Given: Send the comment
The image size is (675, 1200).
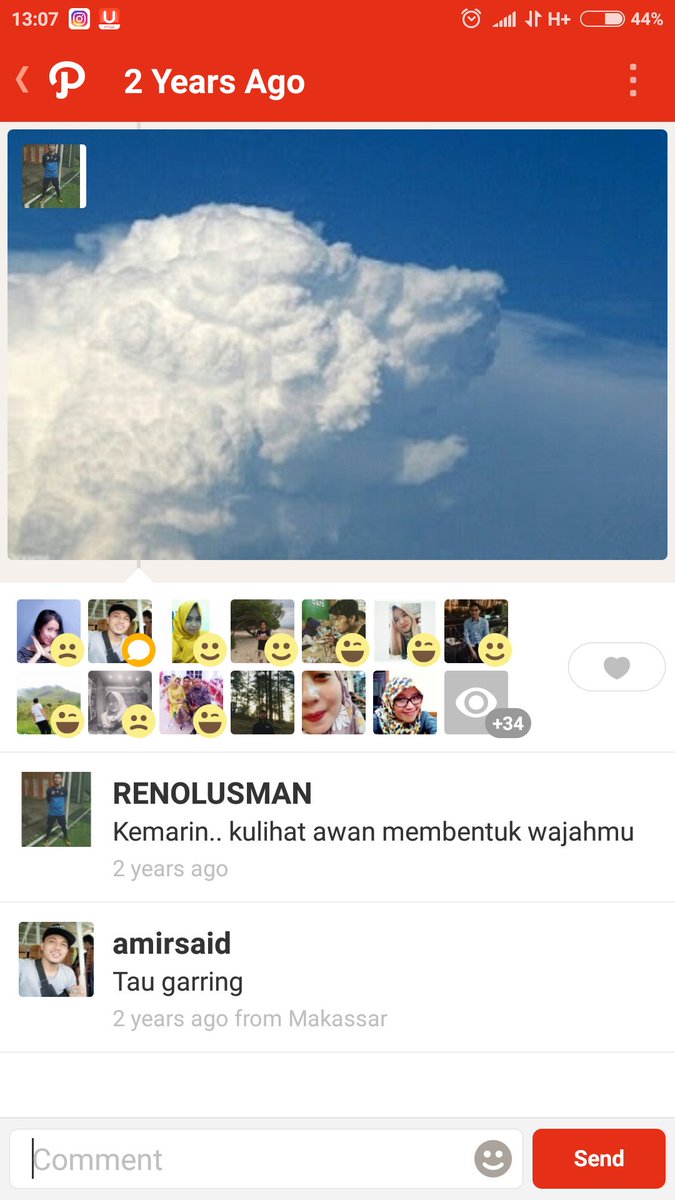Looking at the screenshot, I should click(x=598, y=1159).
